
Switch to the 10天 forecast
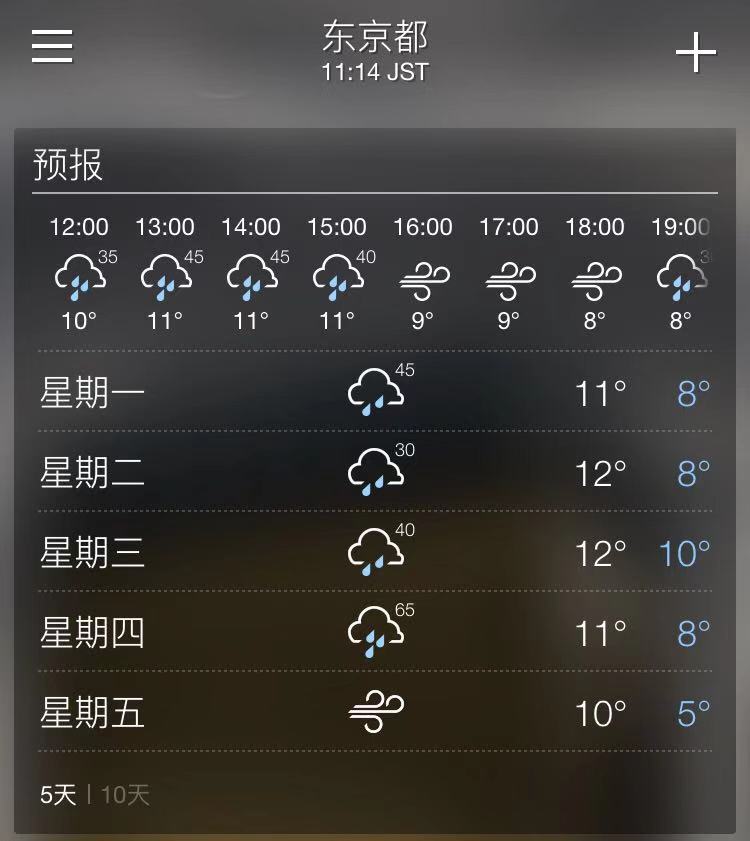[x=126, y=795]
